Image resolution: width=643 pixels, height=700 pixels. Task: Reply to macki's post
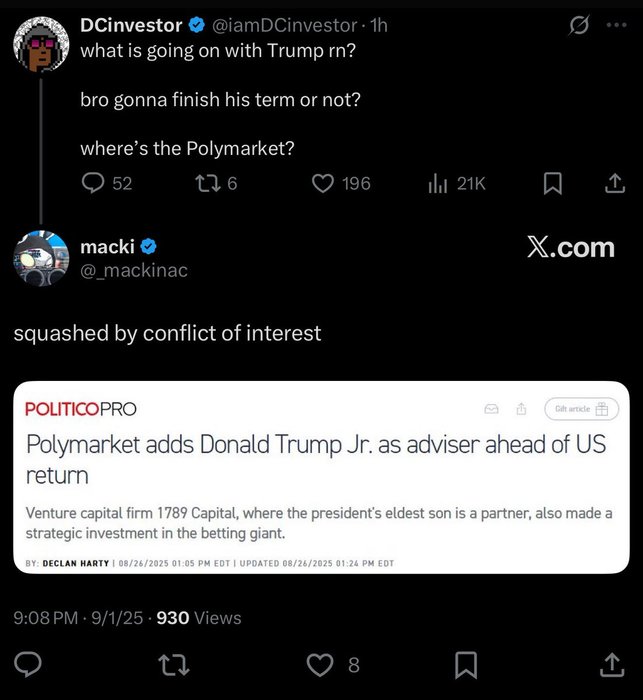click(30, 664)
